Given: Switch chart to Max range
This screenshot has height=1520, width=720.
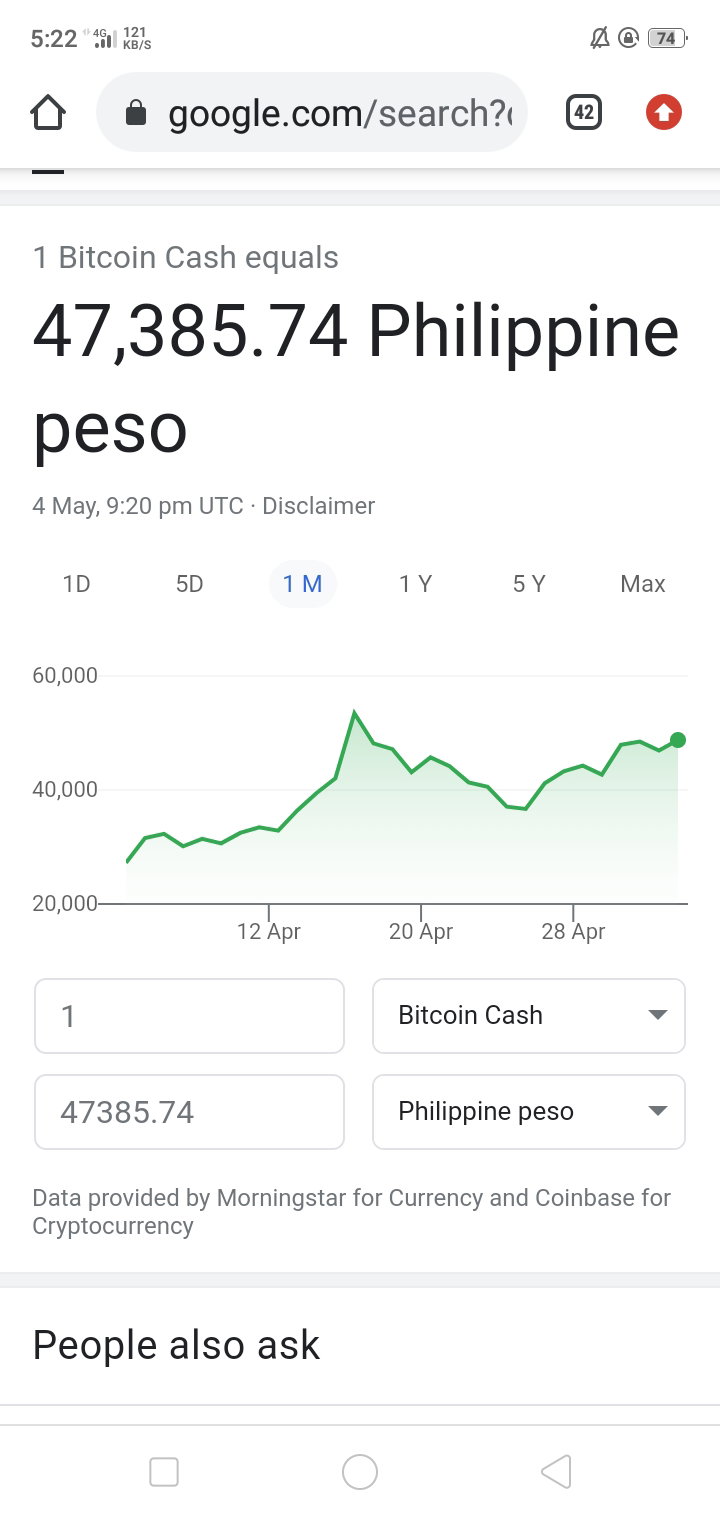Looking at the screenshot, I should pyautogui.click(x=643, y=584).
